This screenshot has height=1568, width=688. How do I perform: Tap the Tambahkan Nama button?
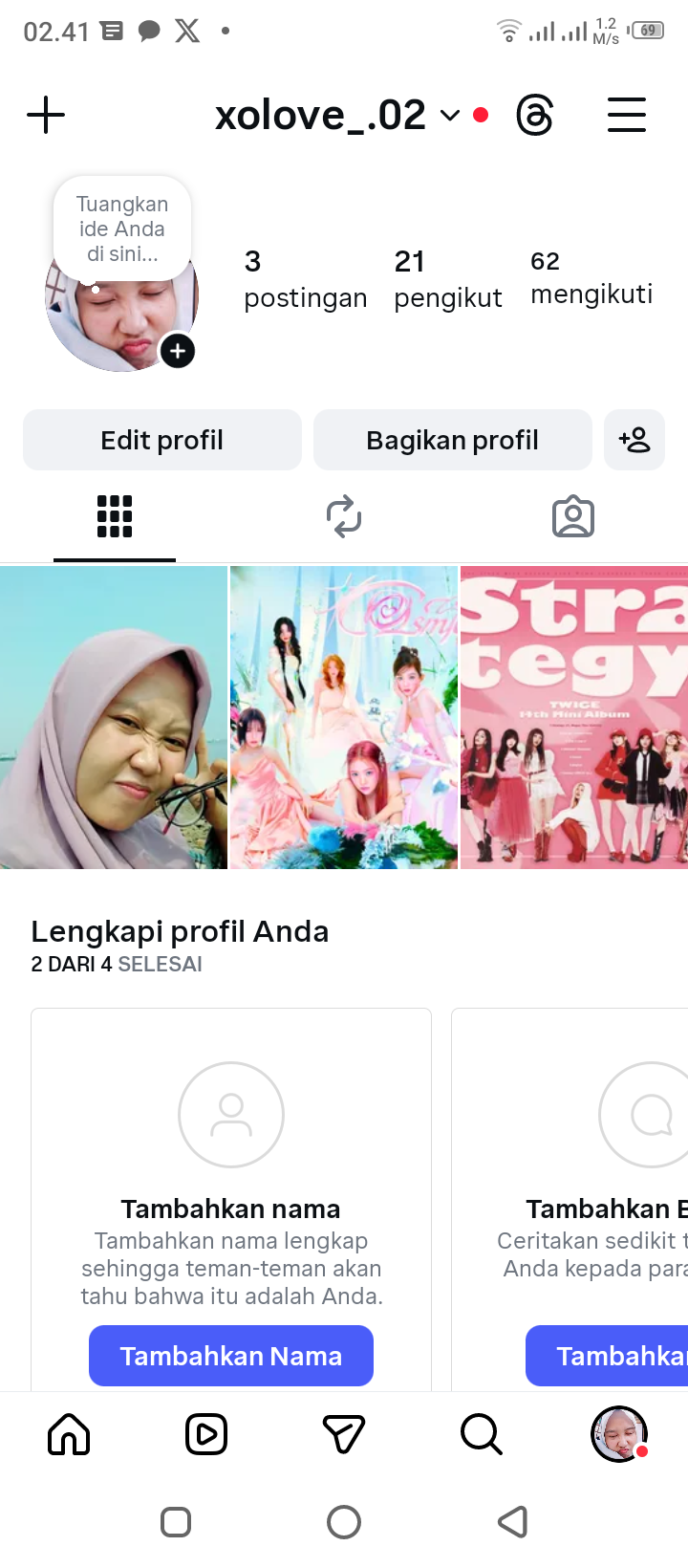coord(231,1355)
